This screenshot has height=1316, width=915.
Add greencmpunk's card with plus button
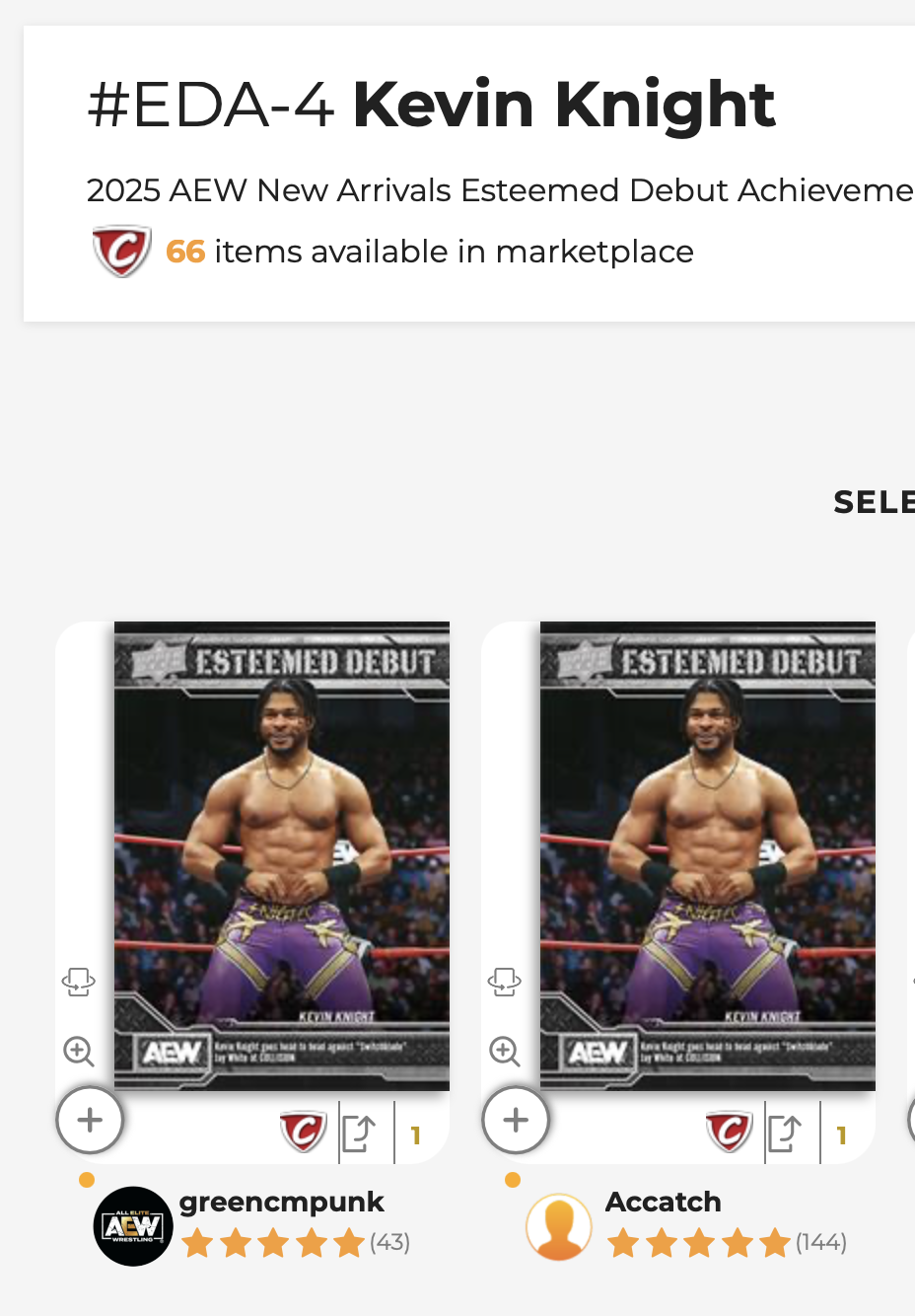(90, 1120)
